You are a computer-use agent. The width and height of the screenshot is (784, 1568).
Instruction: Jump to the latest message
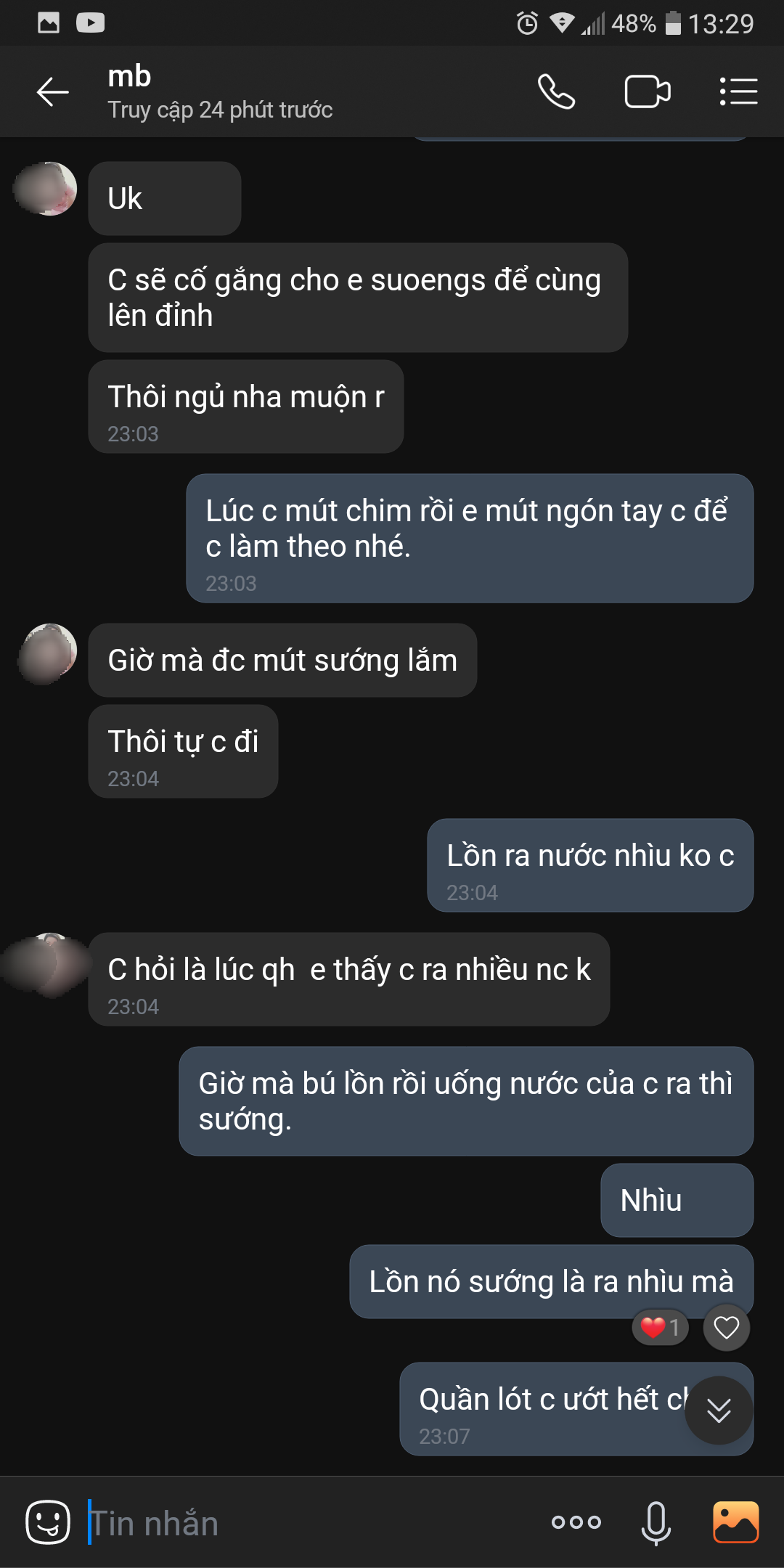click(x=719, y=1410)
